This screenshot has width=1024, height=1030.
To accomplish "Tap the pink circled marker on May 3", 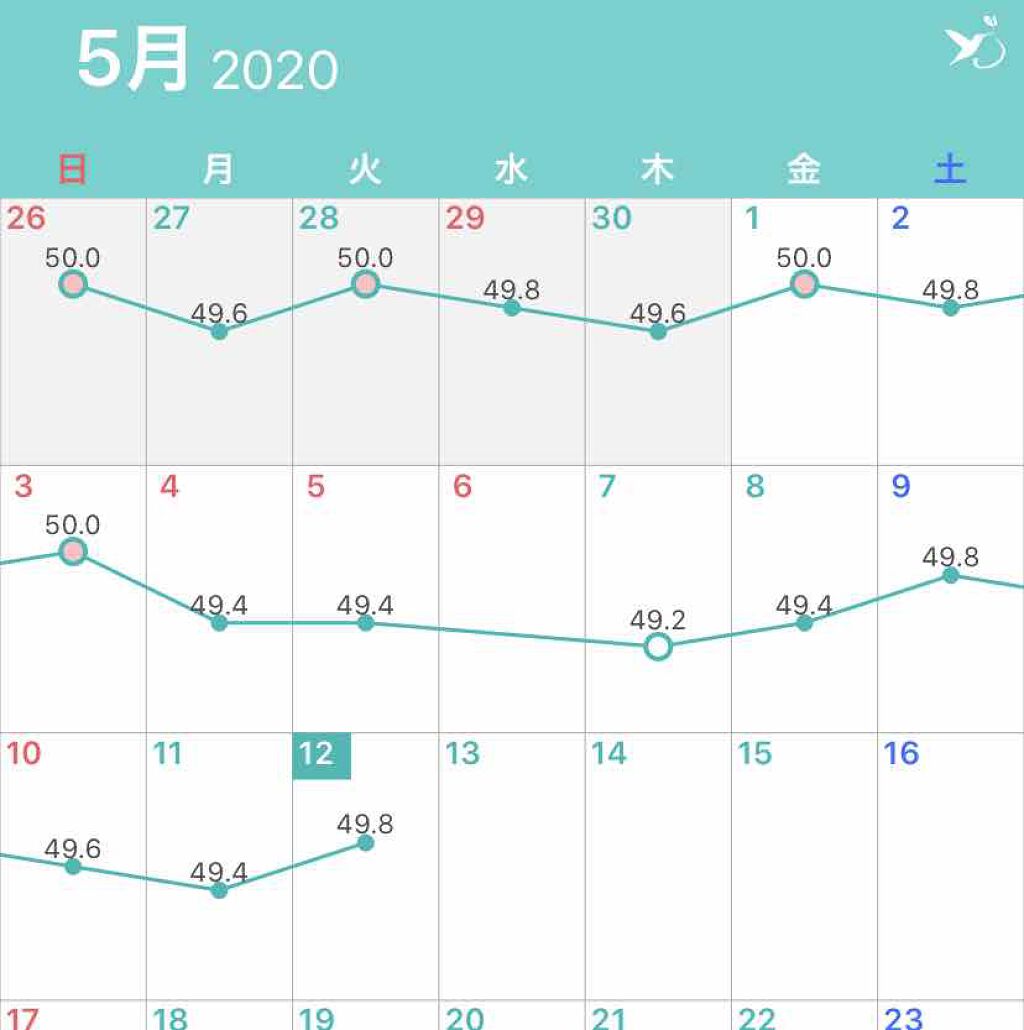I will click(x=72, y=550).
